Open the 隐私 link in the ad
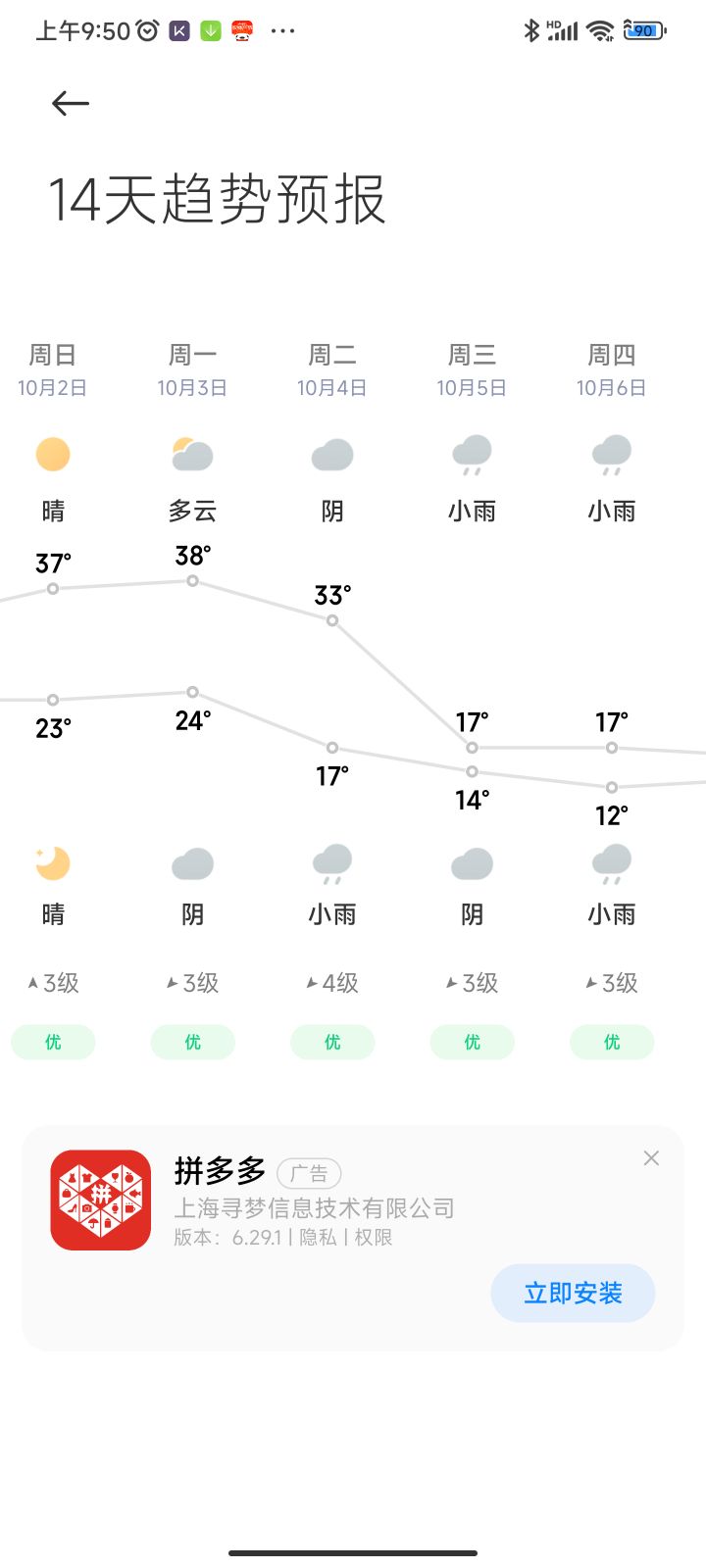706x1568 pixels. 318,1238
